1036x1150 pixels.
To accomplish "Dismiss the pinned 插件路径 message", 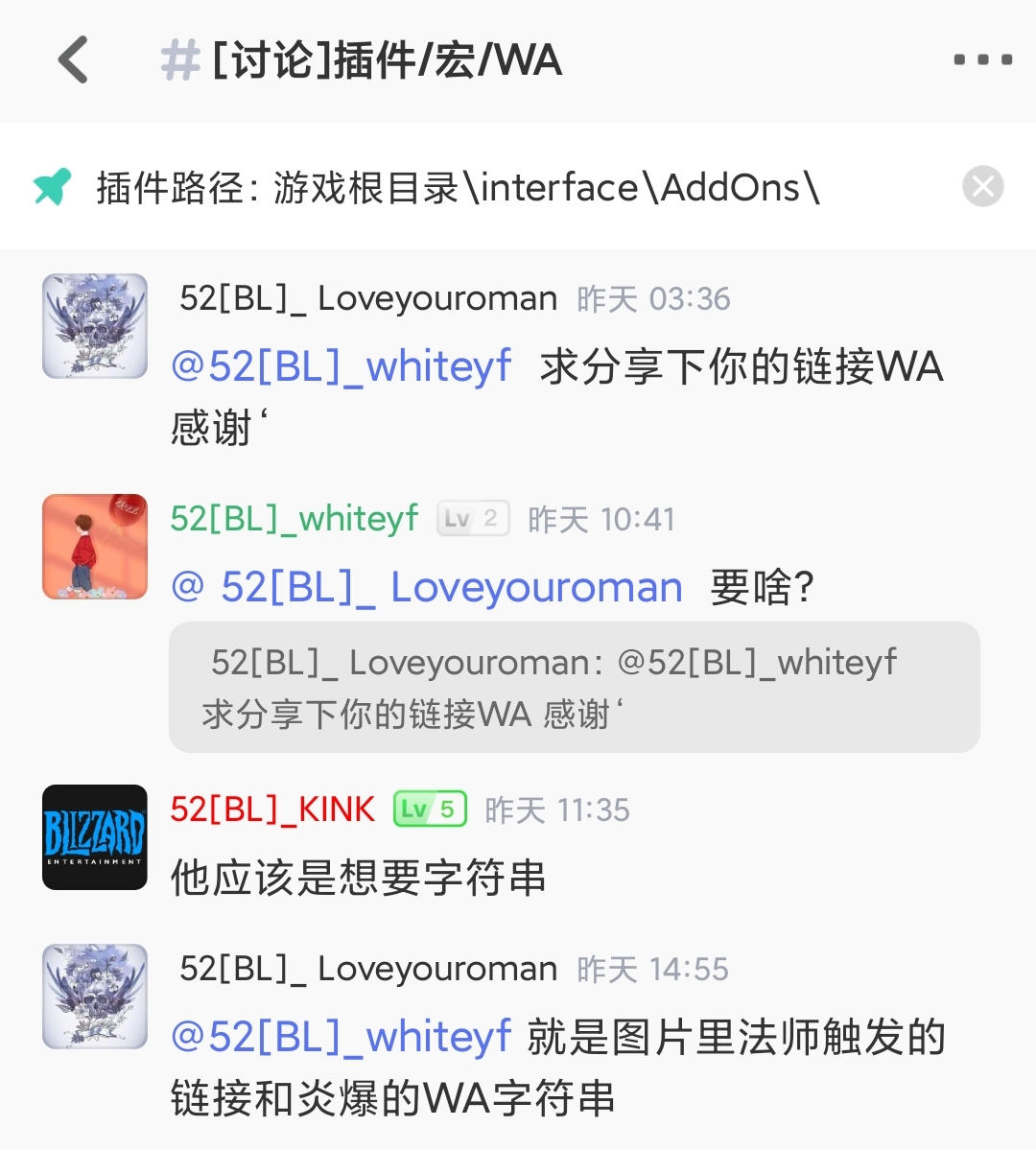I will (x=982, y=186).
